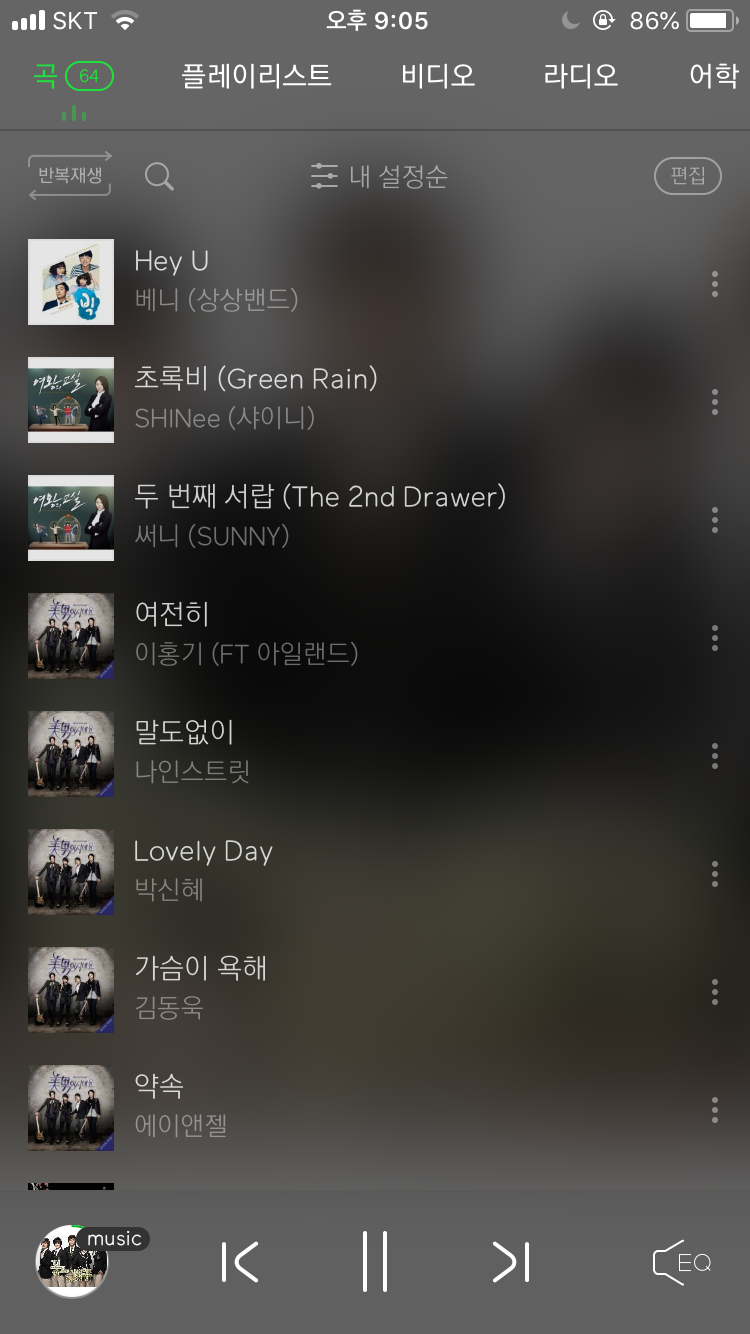This screenshot has height=1334, width=750.
Task: Open more options for 여전히
Action: 714,637
